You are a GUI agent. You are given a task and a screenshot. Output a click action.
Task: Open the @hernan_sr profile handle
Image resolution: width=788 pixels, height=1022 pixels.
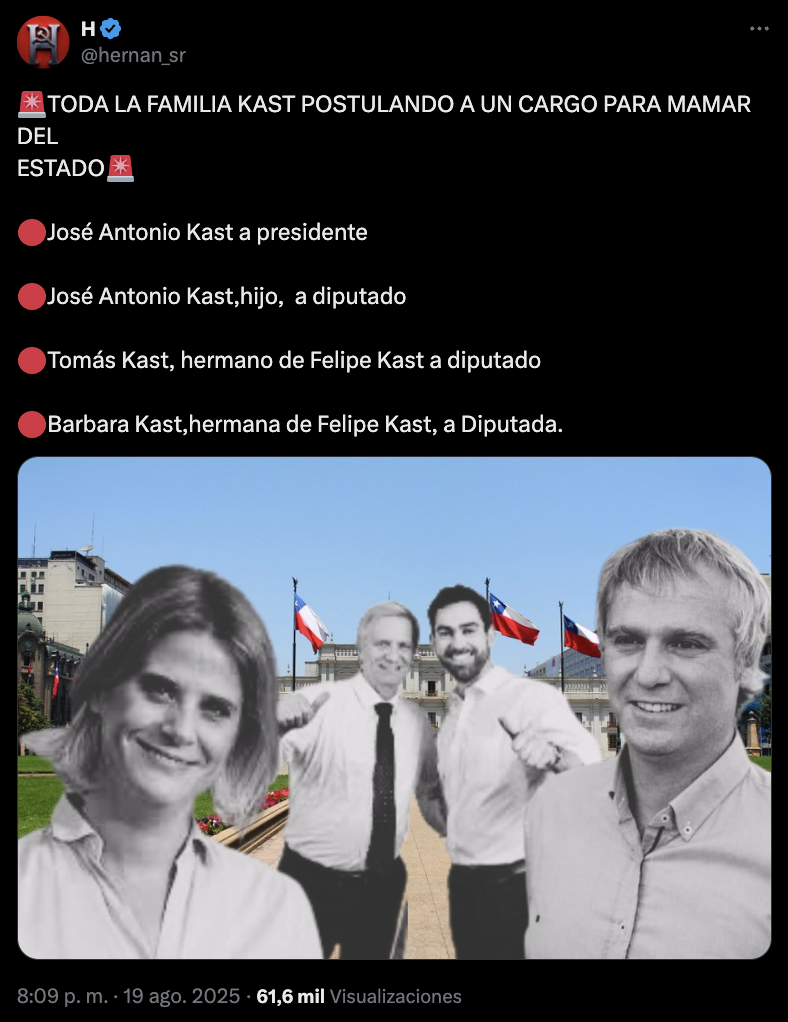coord(132,56)
